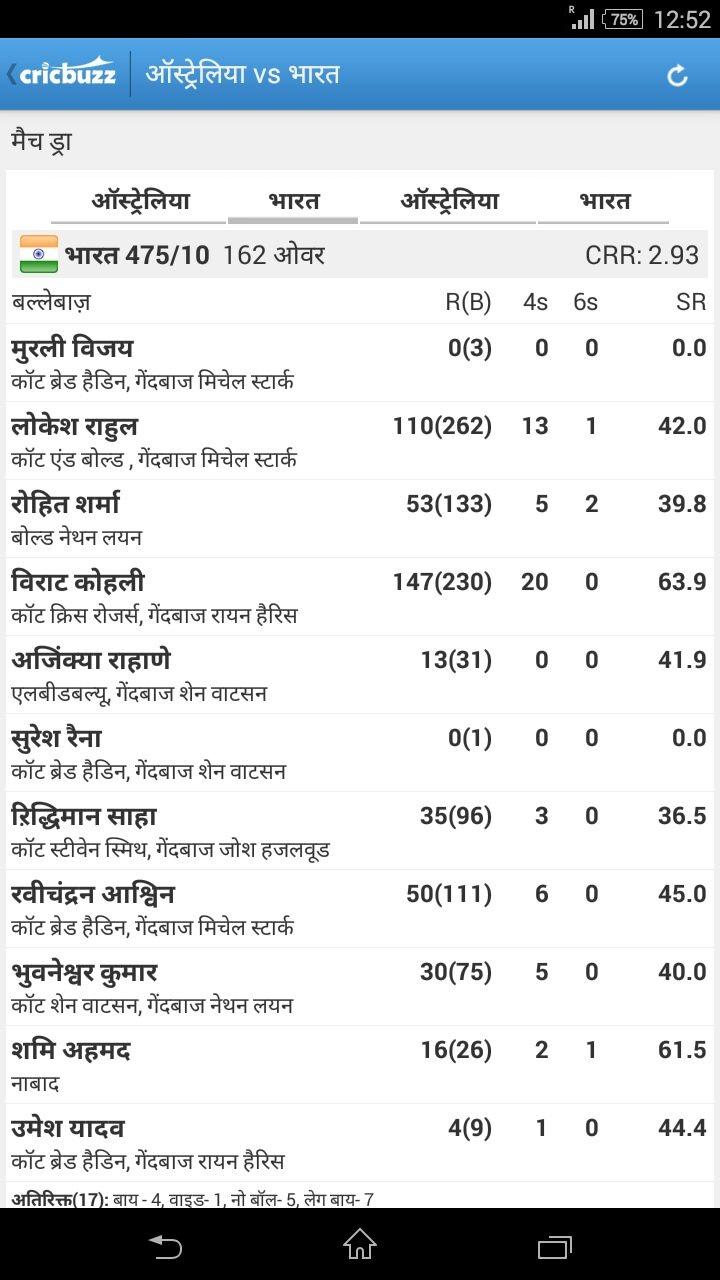Go back via the Cricbuzz logo arrow
Viewport: 720px width, 1280px height.
[x=62, y=74]
